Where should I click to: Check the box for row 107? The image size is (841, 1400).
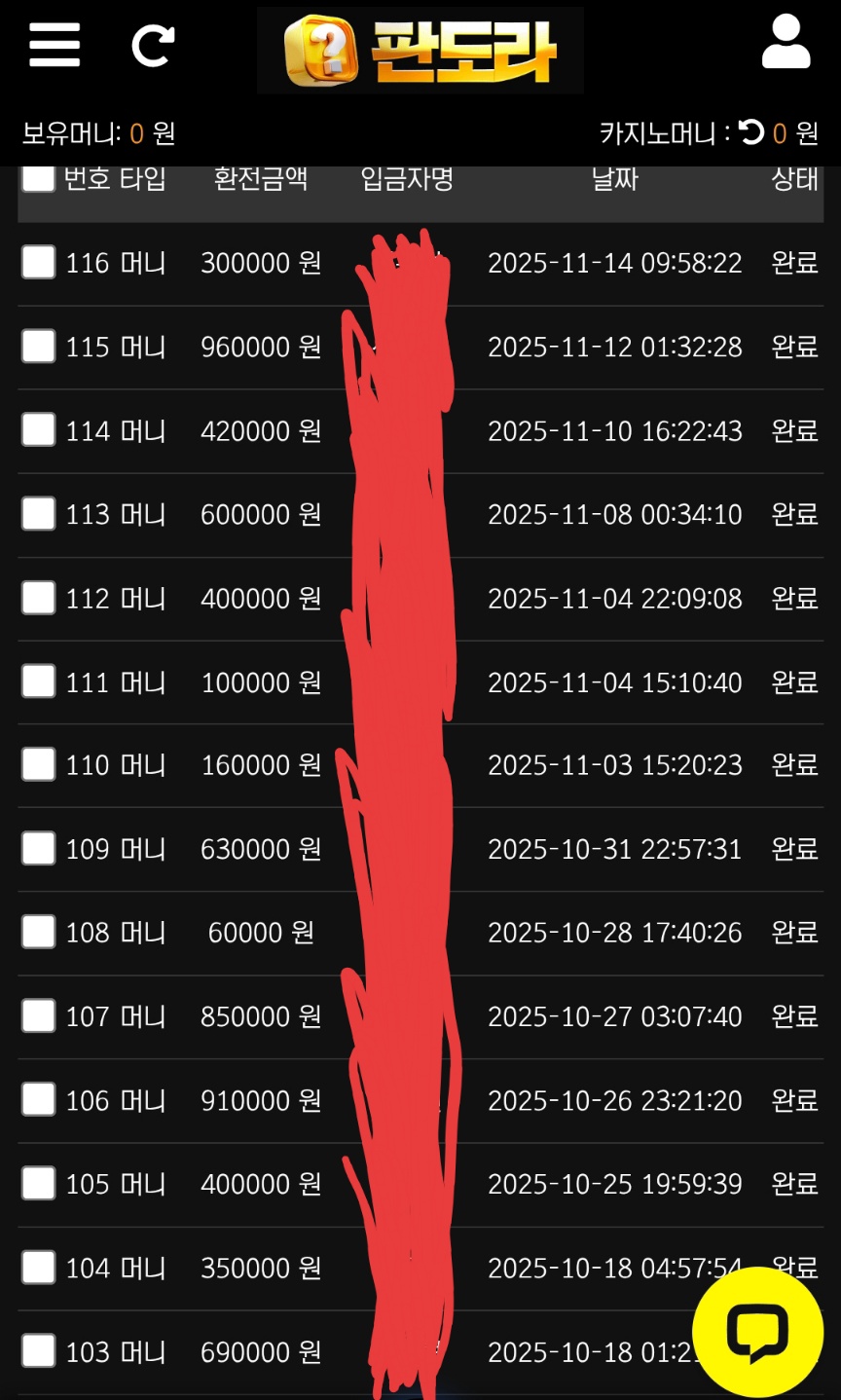(x=39, y=1015)
